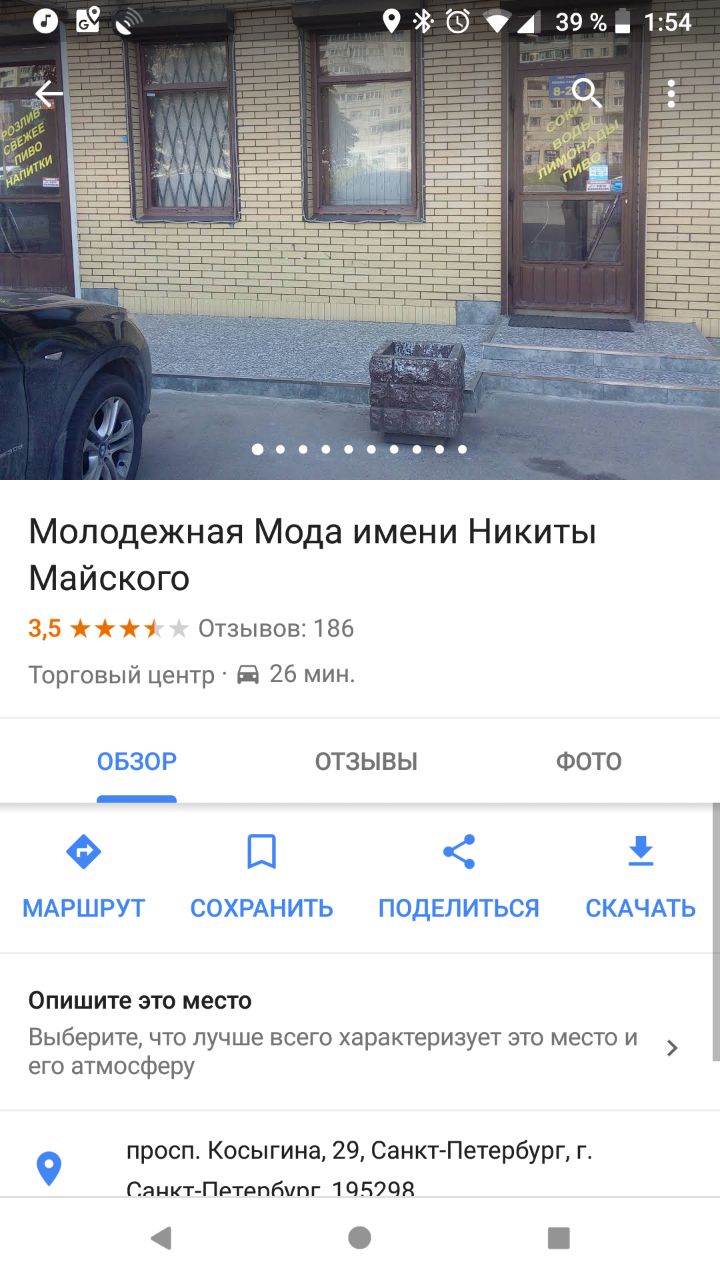The height and width of the screenshot is (1280, 720).
Task: Select the ОБЗОР tab
Action: (x=137, y=762)
